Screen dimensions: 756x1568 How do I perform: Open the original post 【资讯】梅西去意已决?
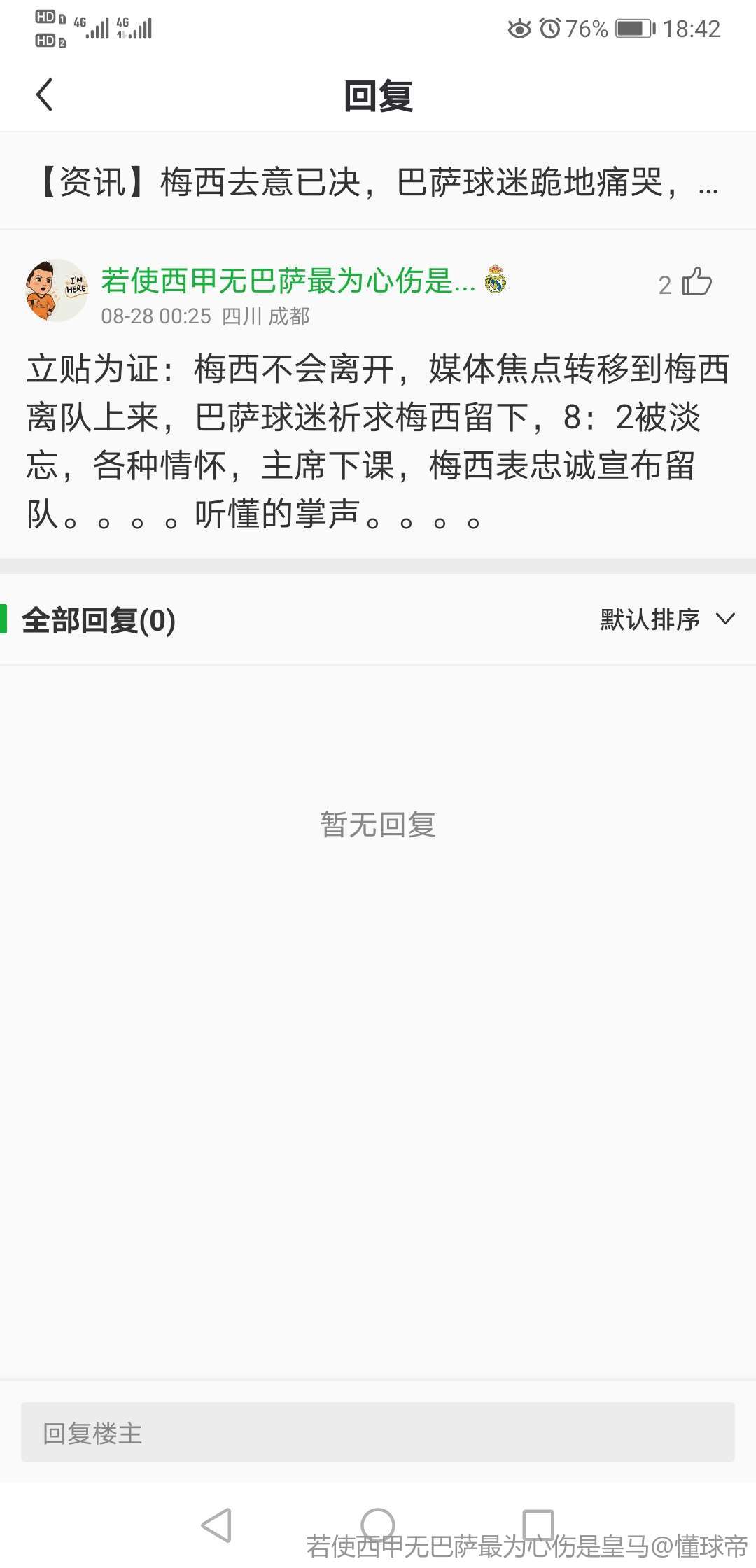tap(378, 182)
